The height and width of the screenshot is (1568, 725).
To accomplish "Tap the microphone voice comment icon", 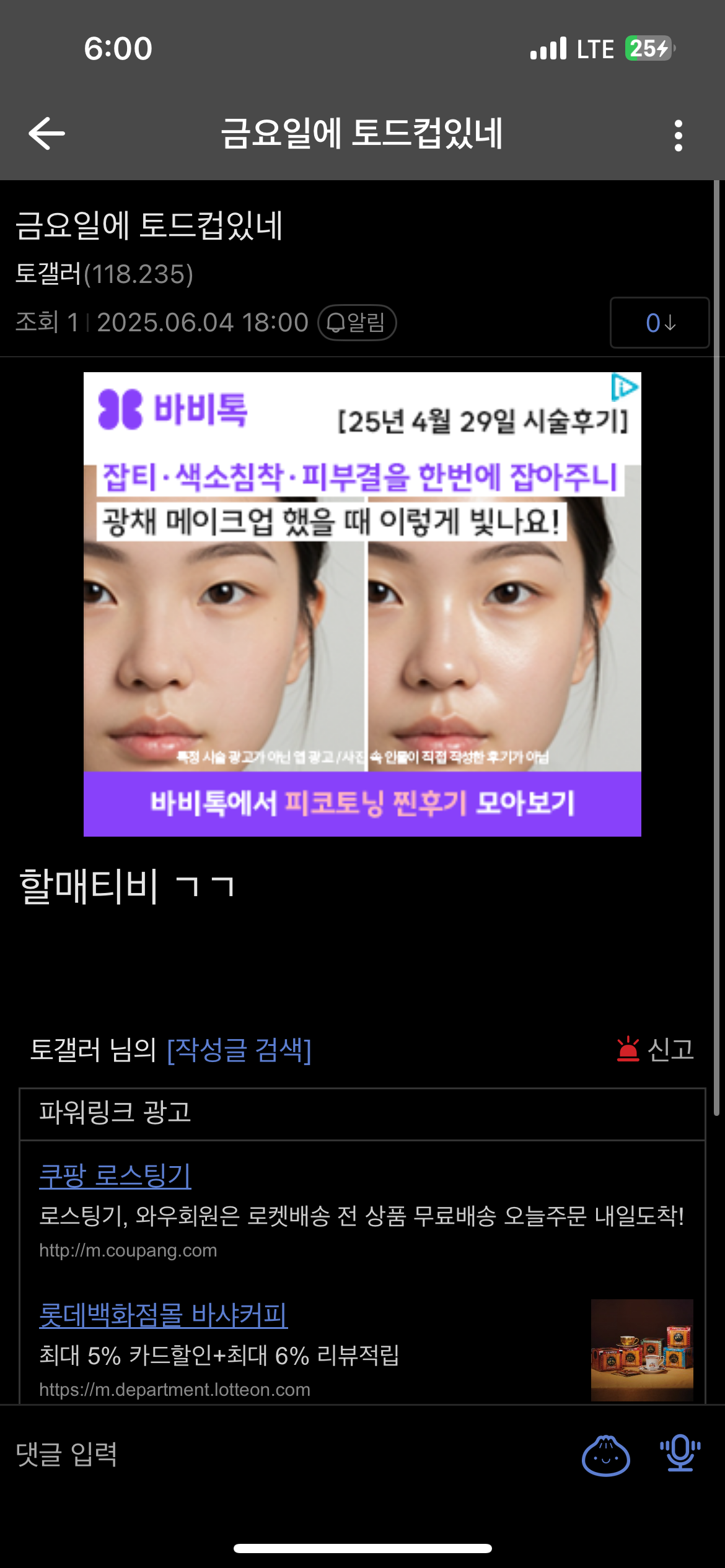I will tap(680, 1453).
